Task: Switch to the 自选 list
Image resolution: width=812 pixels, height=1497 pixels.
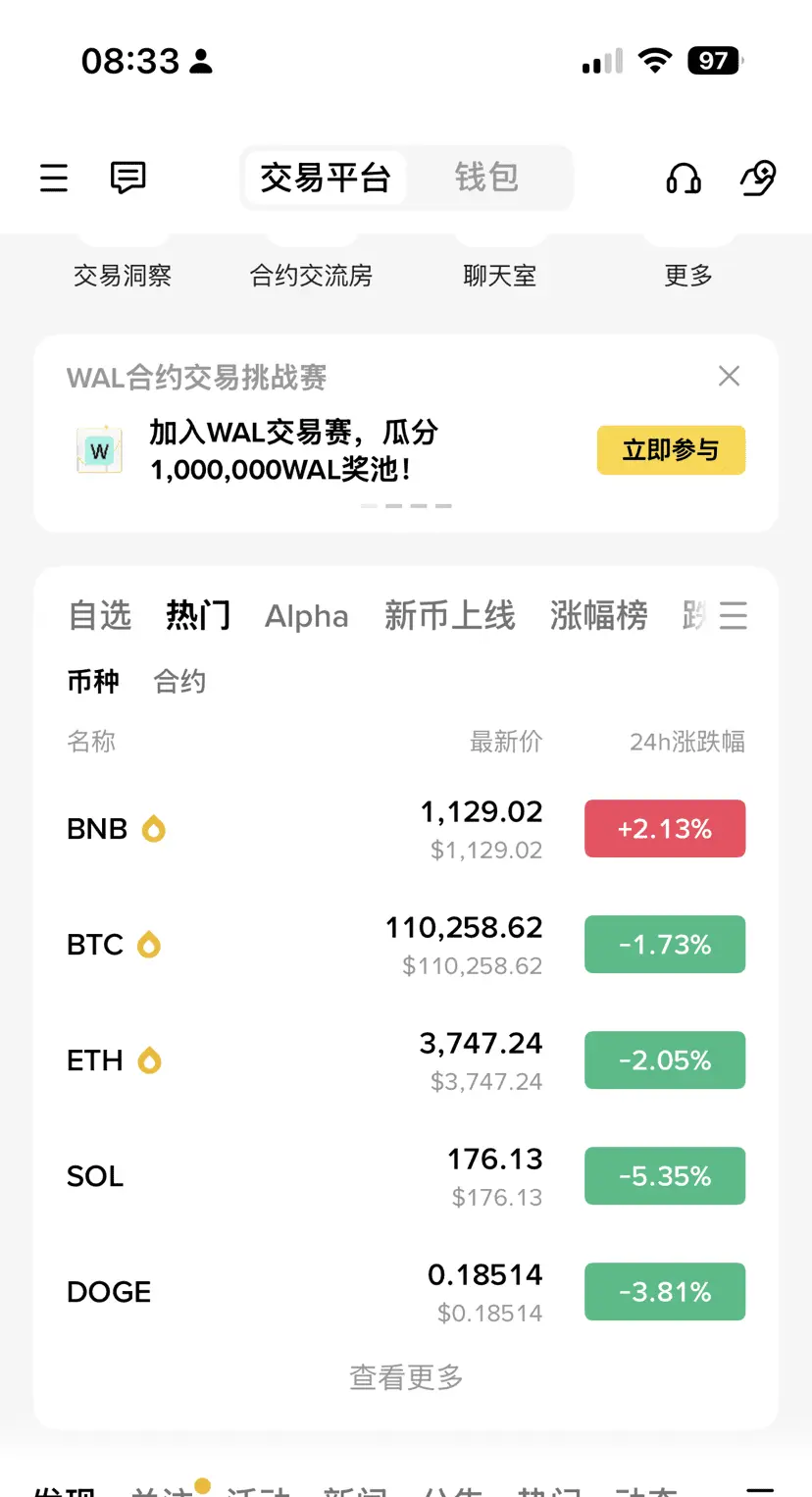Action: (x=99, y=616)
